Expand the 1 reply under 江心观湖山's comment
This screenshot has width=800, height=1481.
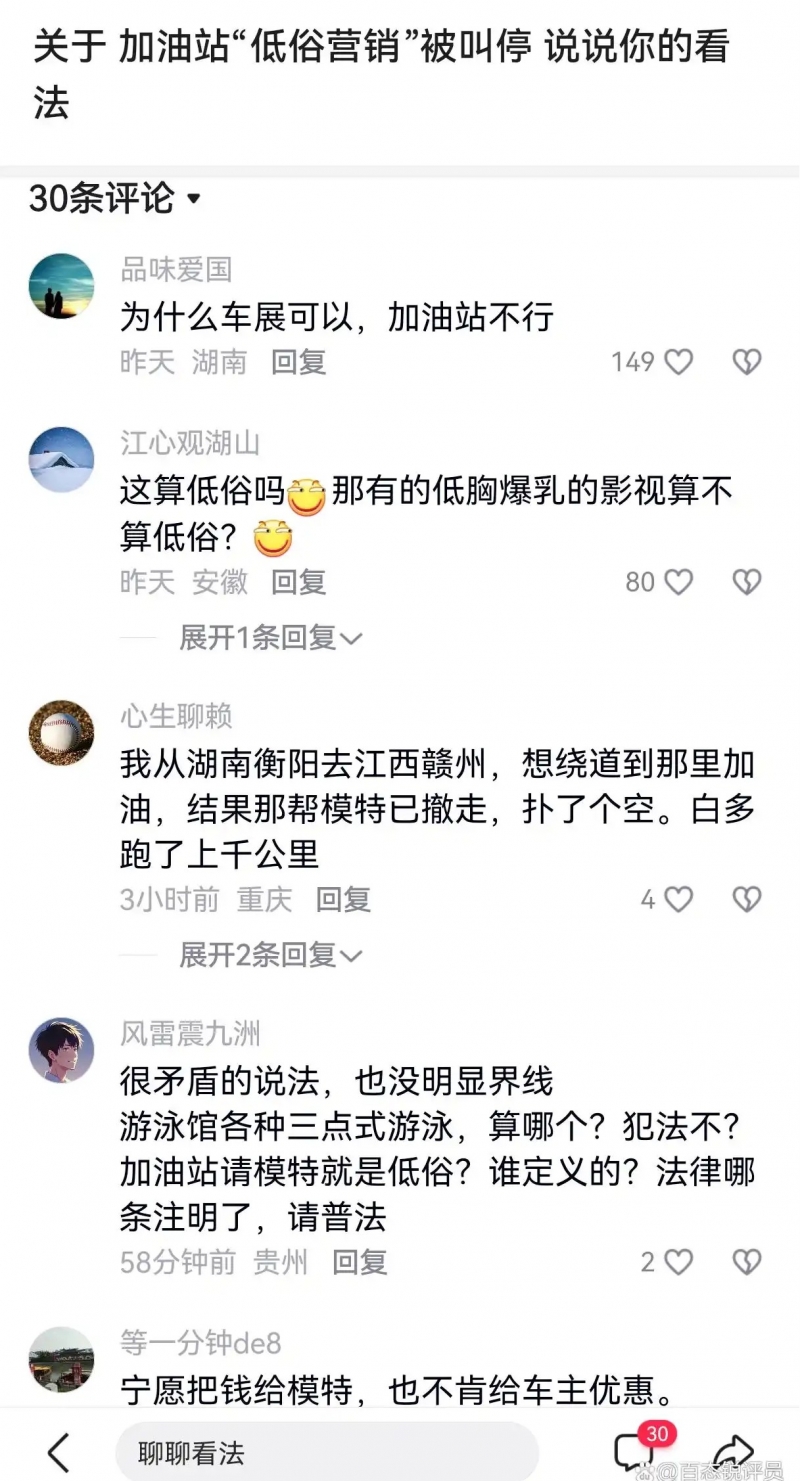coord(270,637)
